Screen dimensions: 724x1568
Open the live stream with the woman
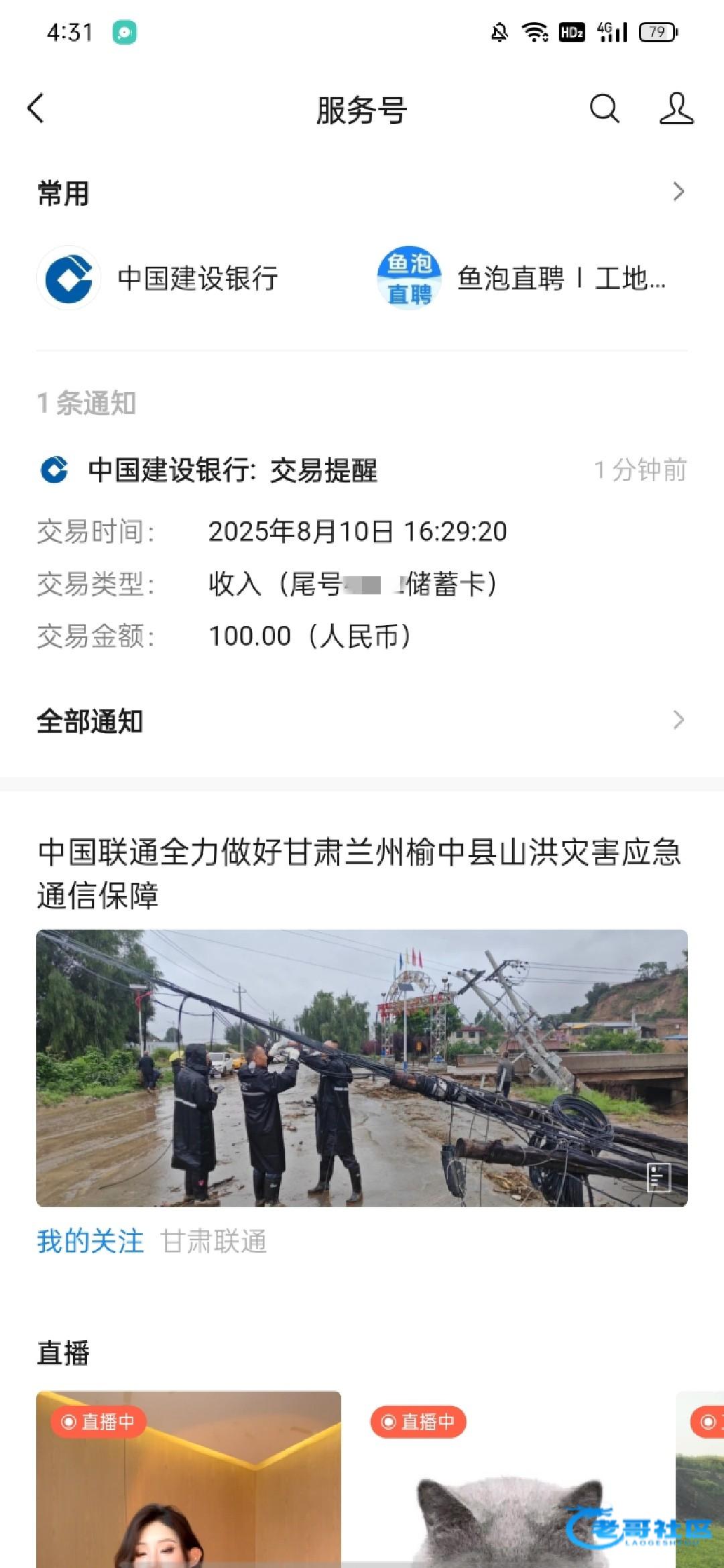coord(188,1481)
